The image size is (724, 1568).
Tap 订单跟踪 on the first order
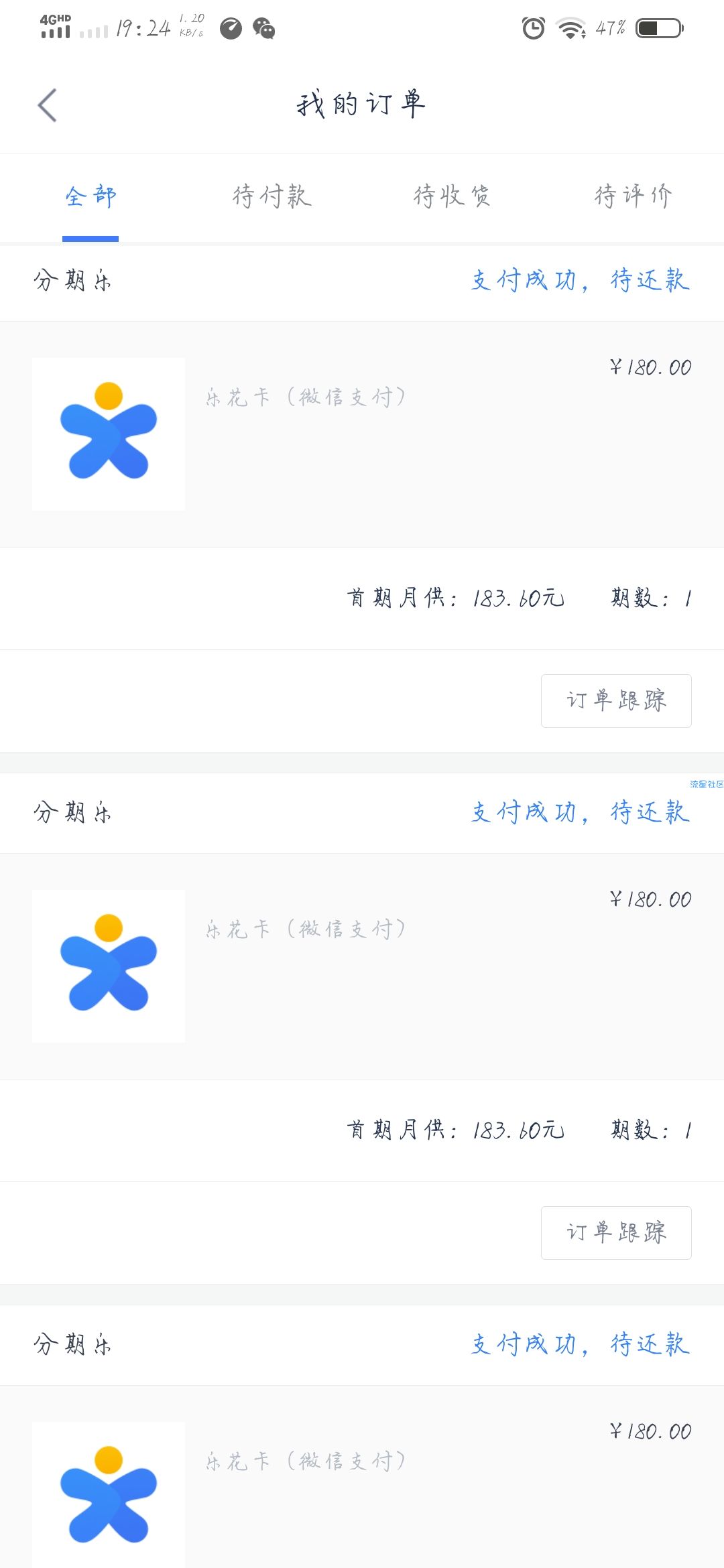click(616, 701)
